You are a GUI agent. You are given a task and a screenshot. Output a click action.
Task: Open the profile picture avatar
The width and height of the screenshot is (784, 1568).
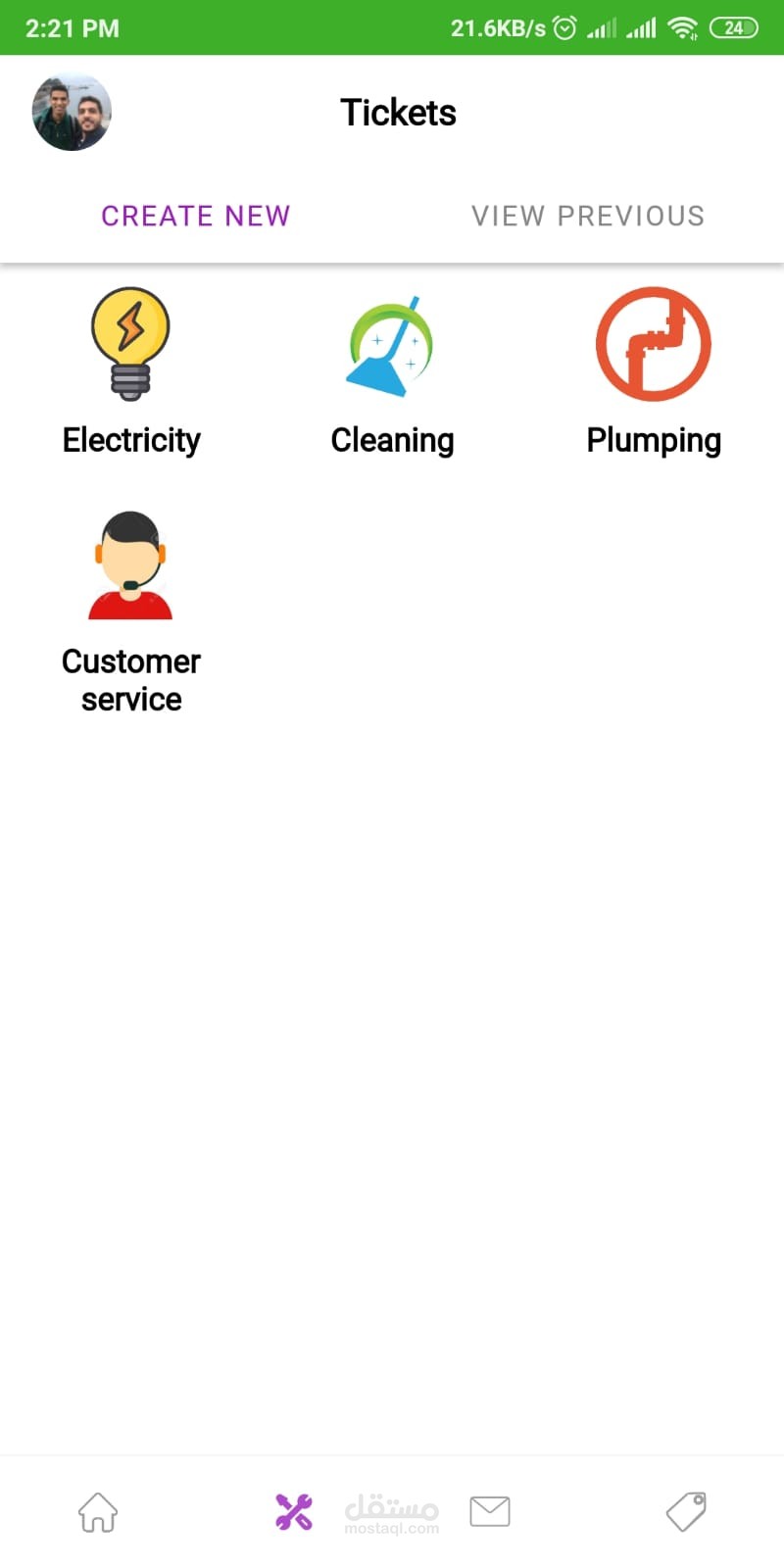pos(72,112)
